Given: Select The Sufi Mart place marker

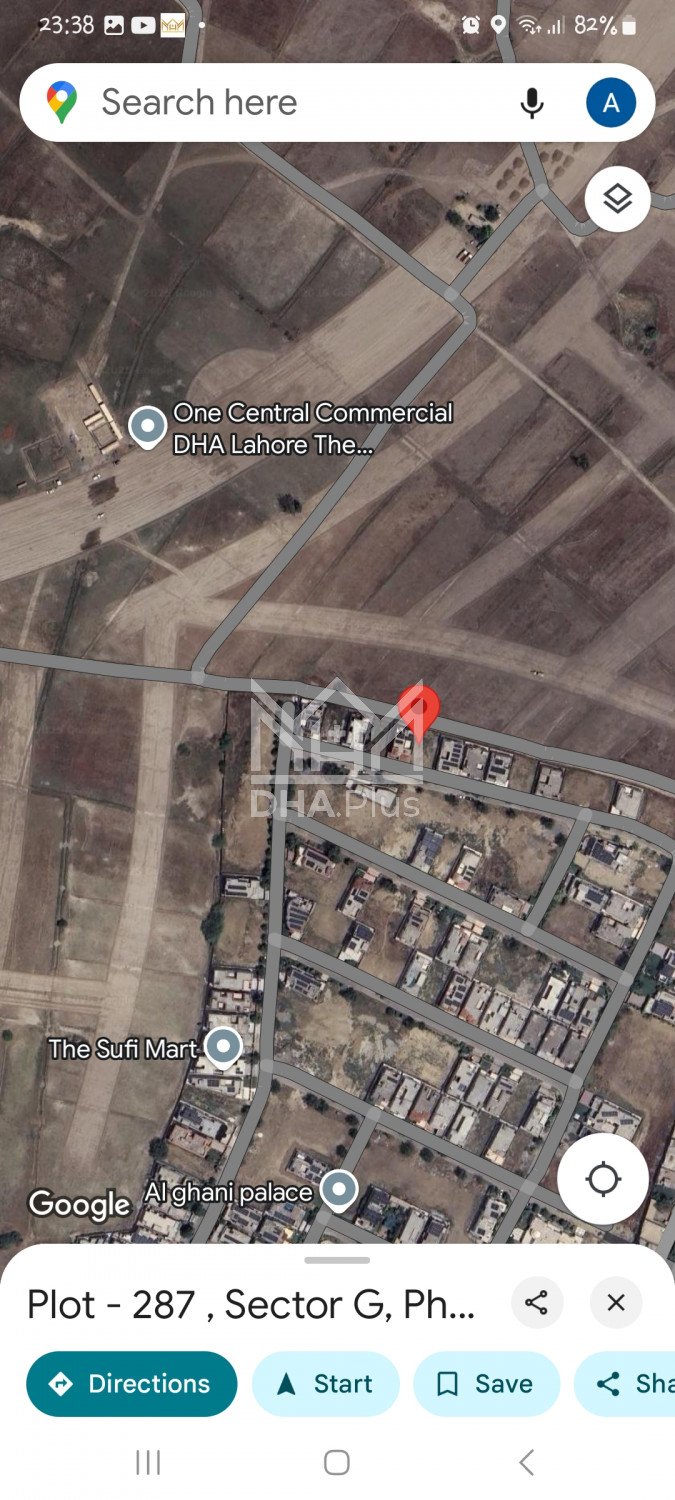Looking at the screenshot, I should coord(223,1047).
